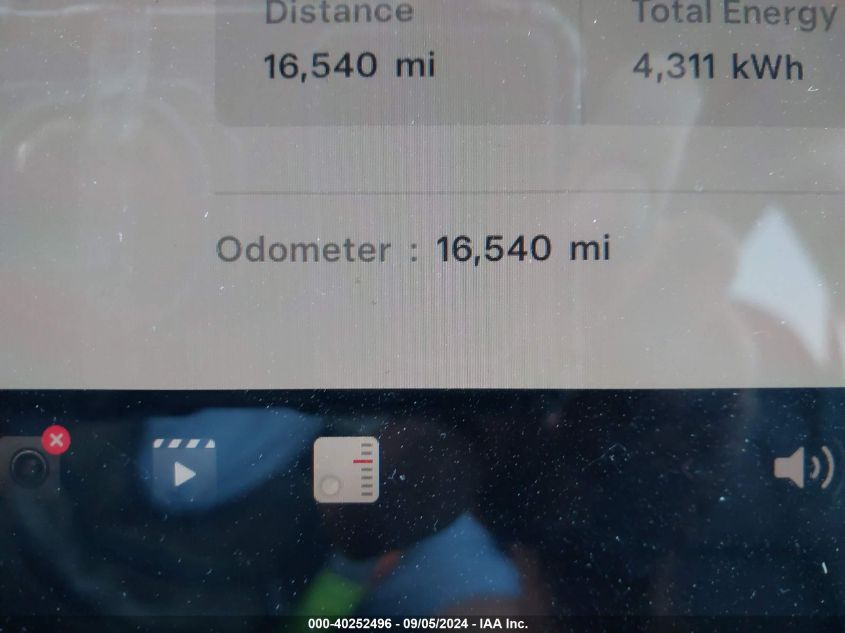
Task: Tap the volume speaker icon
Action: [803, 468]
